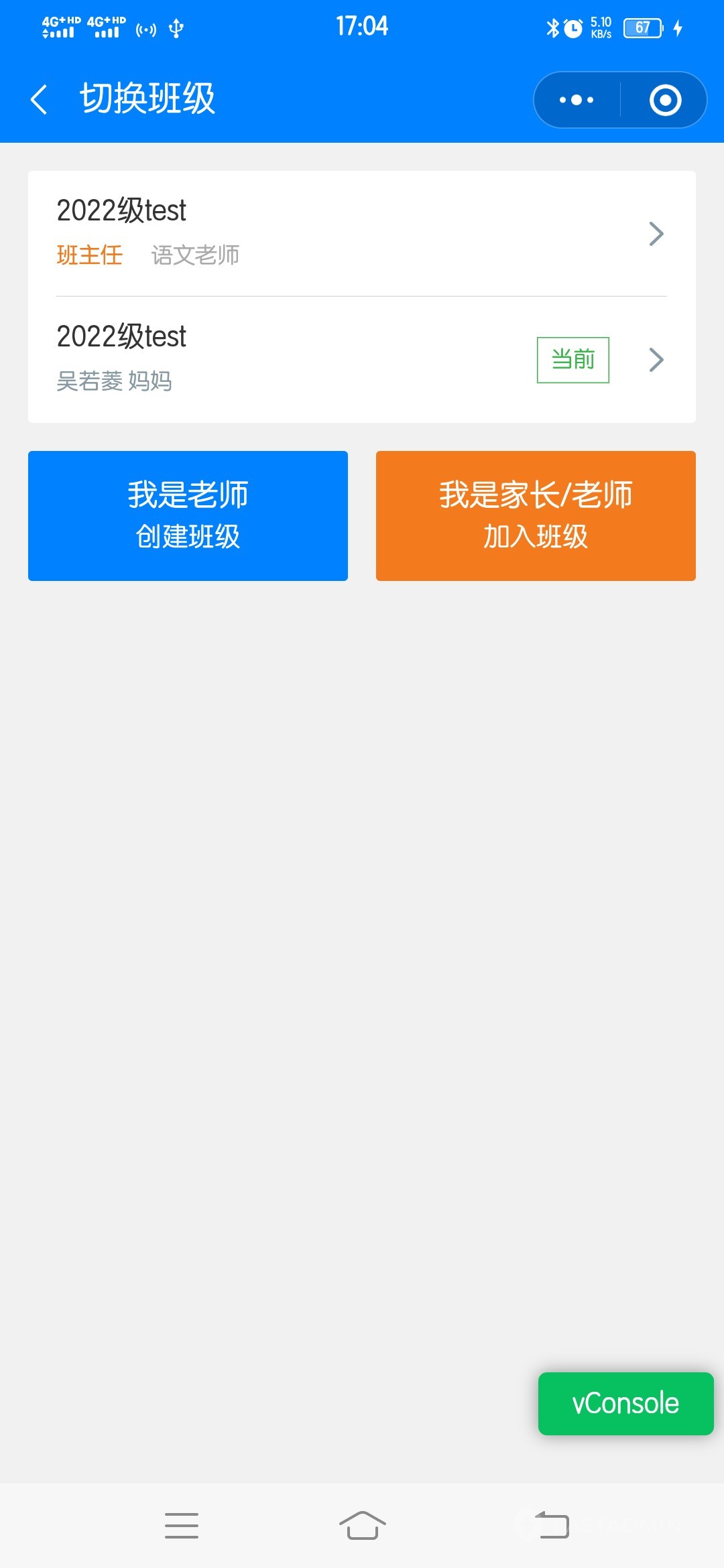Open the vConsole debug panel
The width and height of the screenshot is (724, 1568).
coord(625,1403)
